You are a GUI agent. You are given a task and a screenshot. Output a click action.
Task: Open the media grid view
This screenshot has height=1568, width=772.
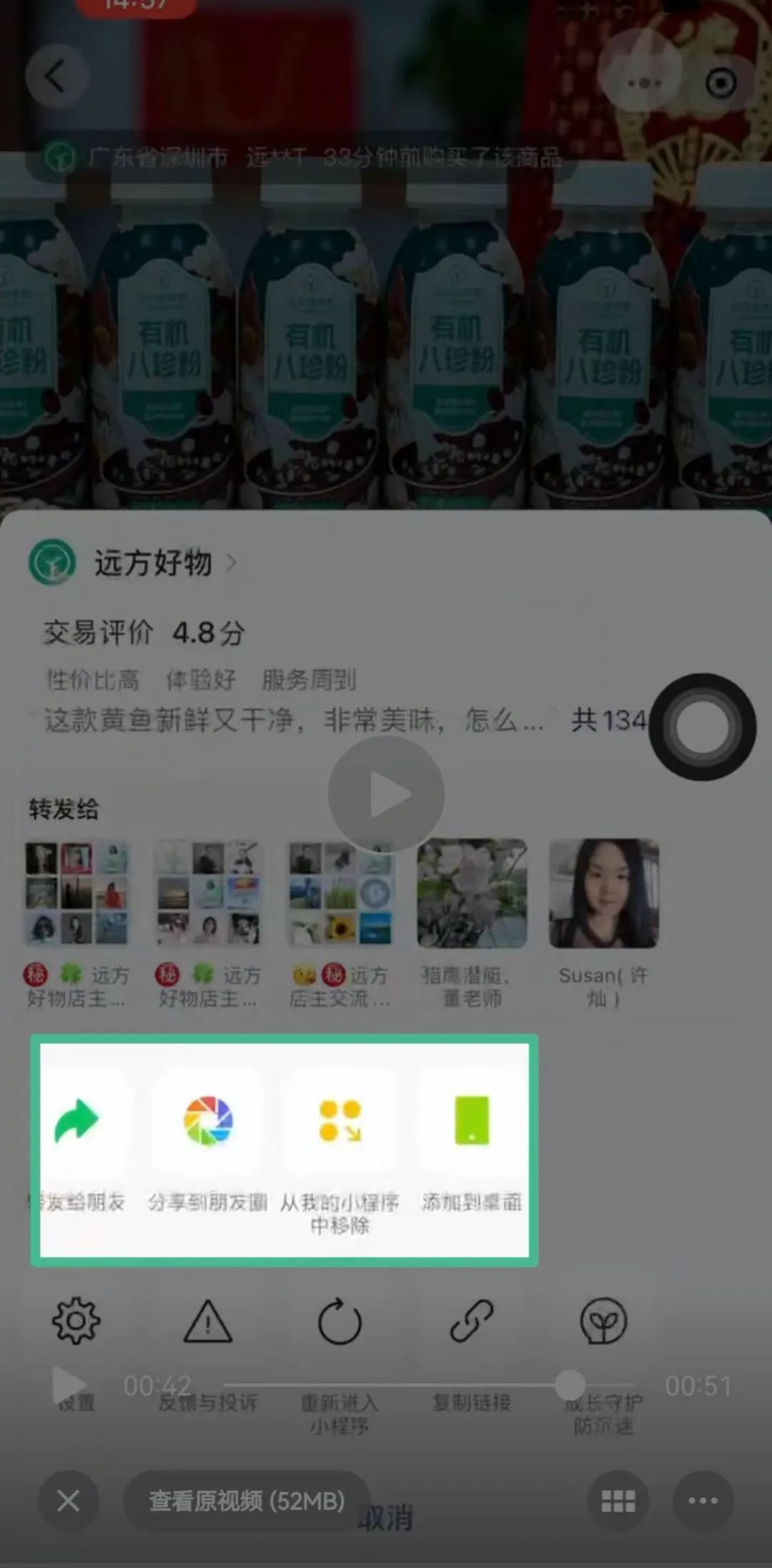618,1501
